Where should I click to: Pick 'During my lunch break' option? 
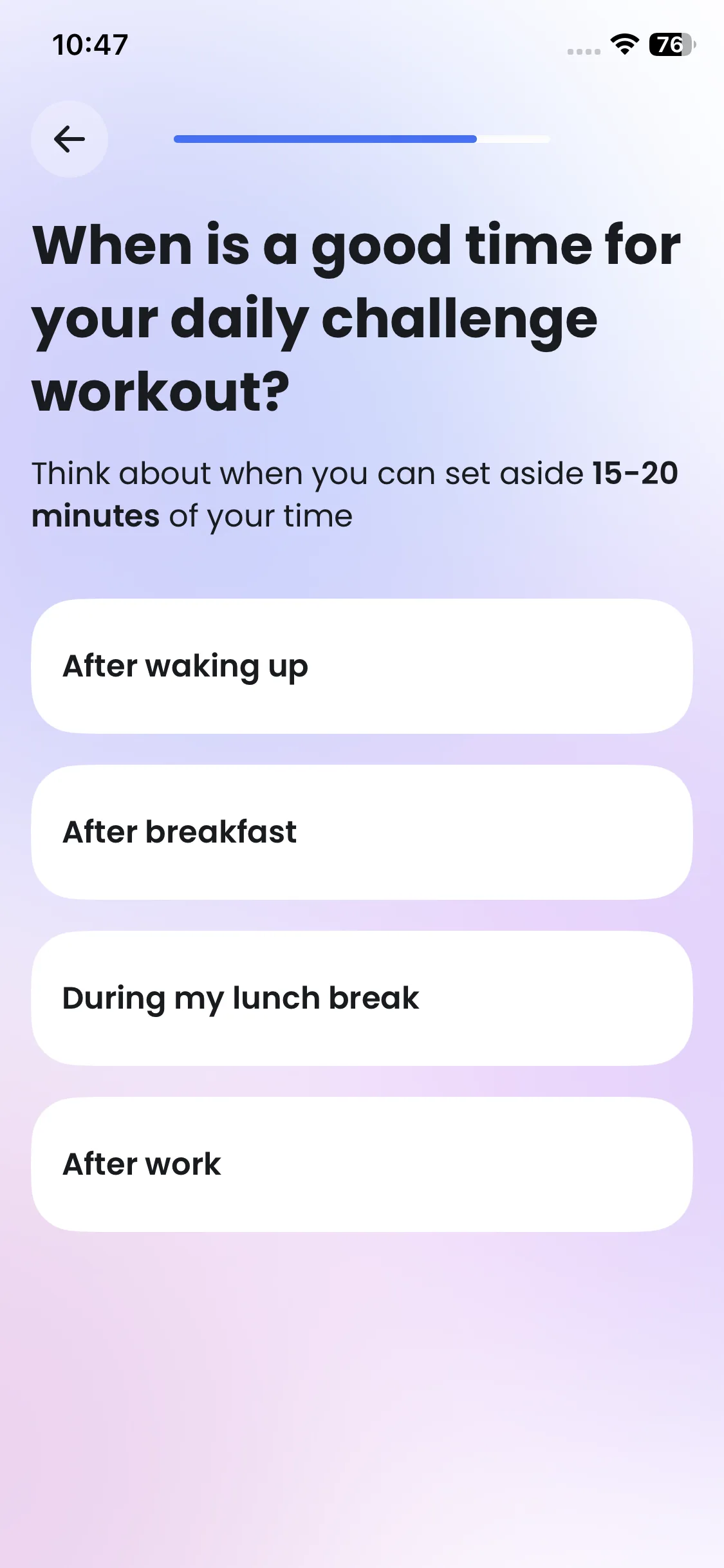(362, 998)
